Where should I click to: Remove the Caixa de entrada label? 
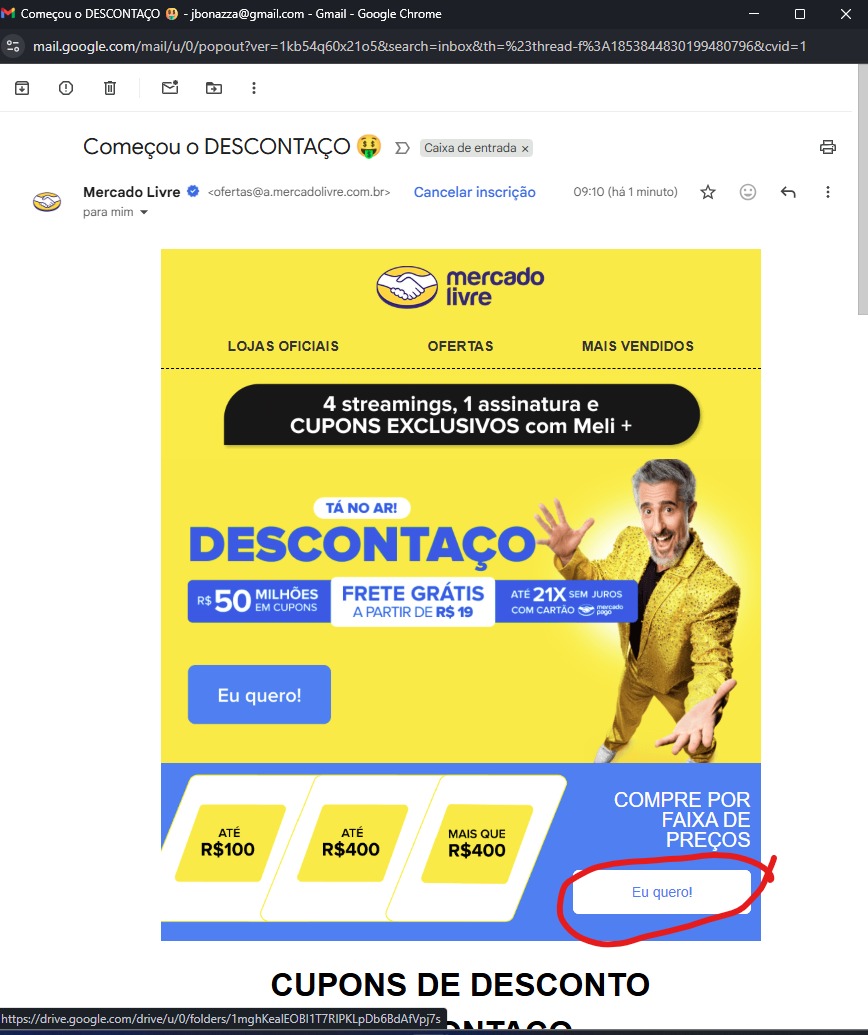click(525, 148)
